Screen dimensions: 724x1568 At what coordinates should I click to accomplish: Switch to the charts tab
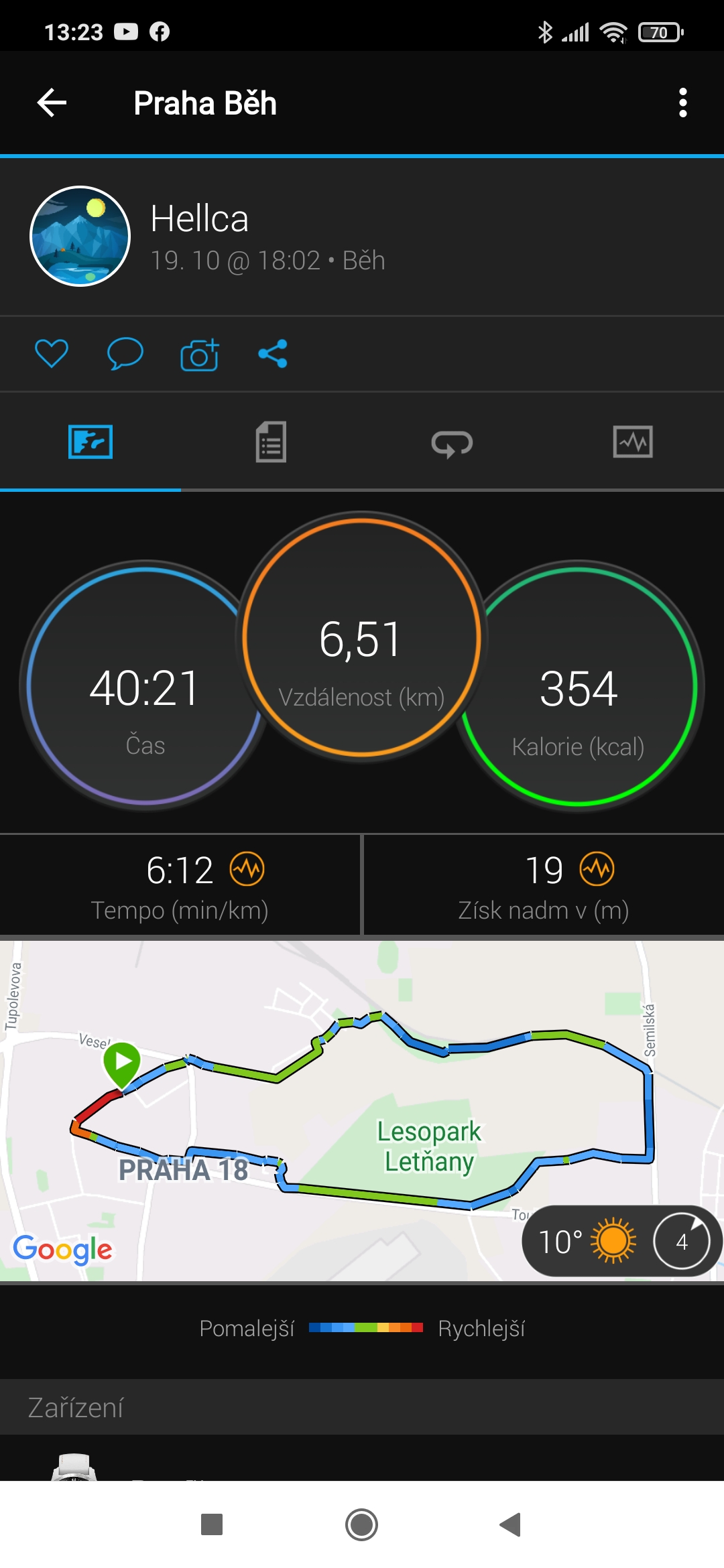click(633, 442)
